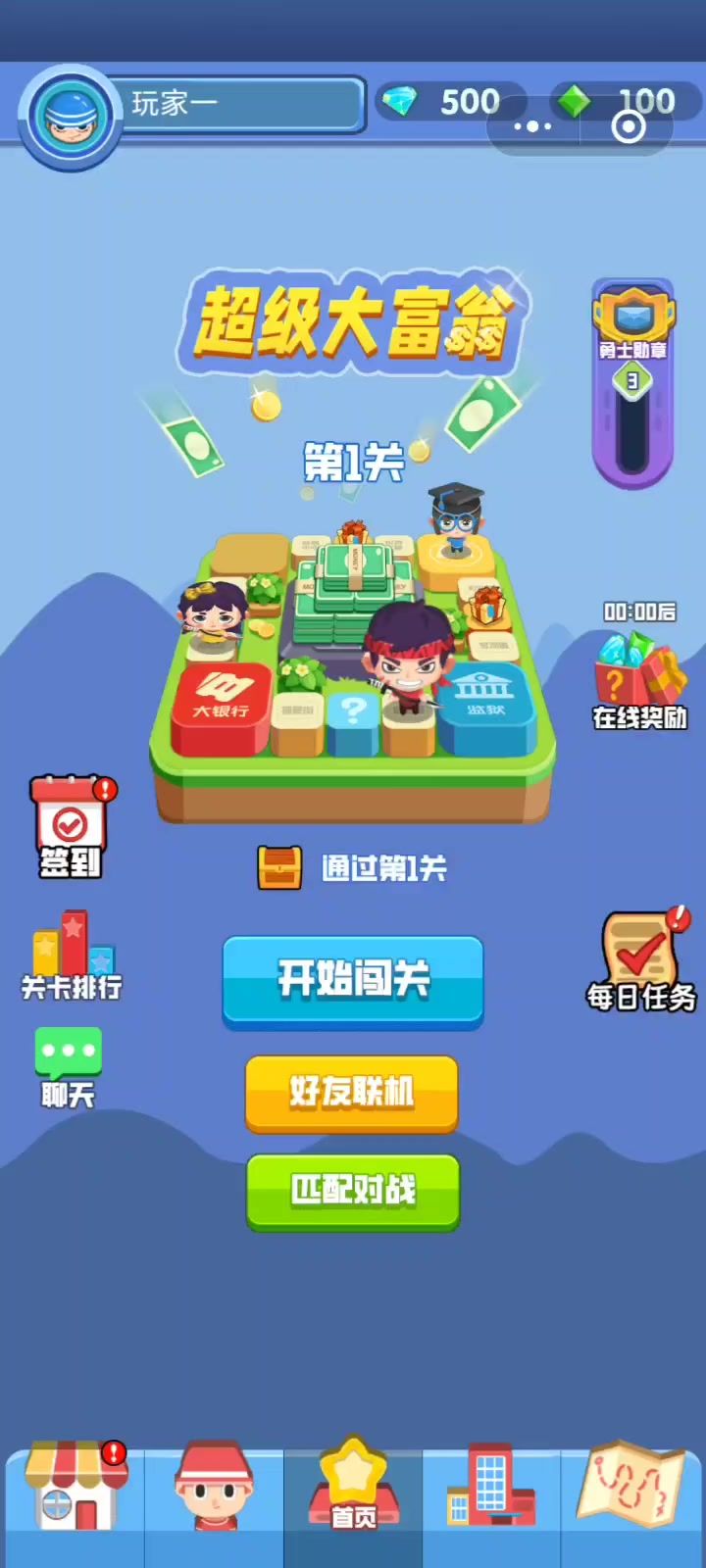The height and width of the screenshot is (1568, 706).
Task: Open 每日任务 daily tasks
Action: click(x=641, y=960)
